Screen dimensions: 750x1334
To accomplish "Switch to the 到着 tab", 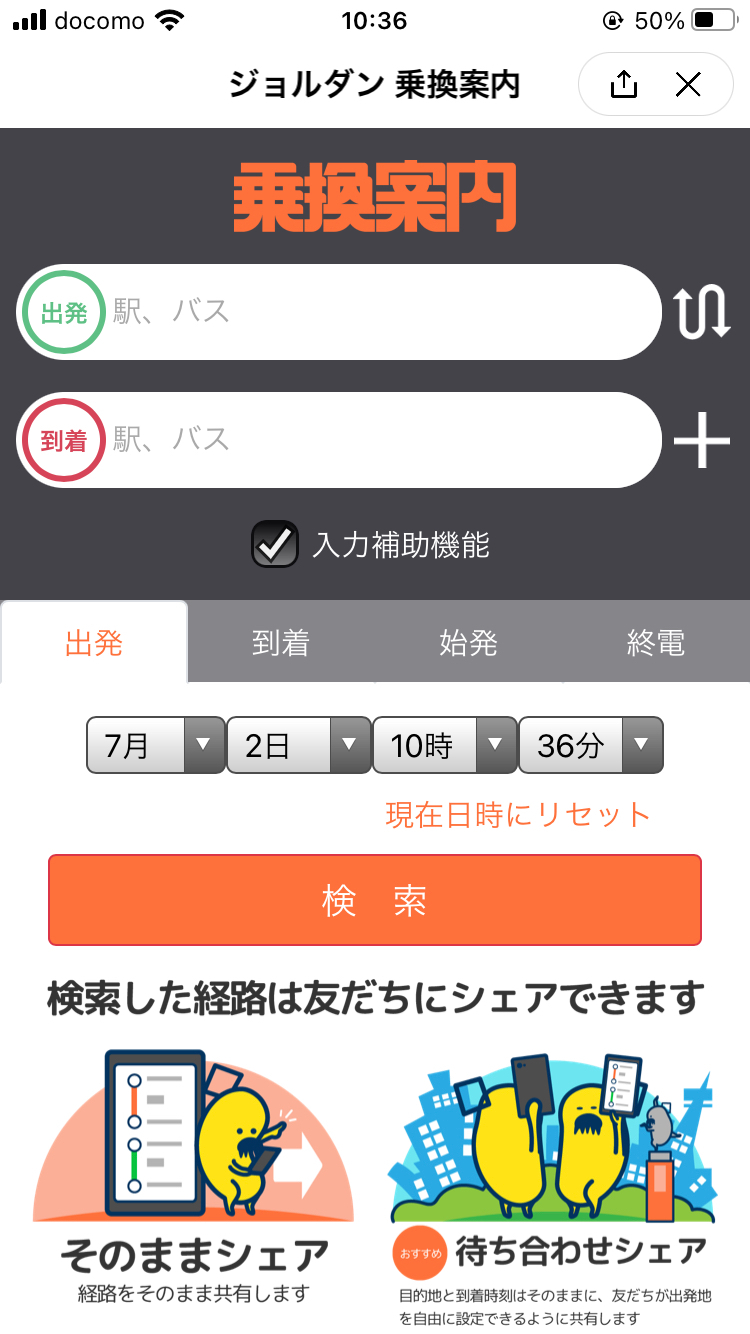I will pos(281,642).
